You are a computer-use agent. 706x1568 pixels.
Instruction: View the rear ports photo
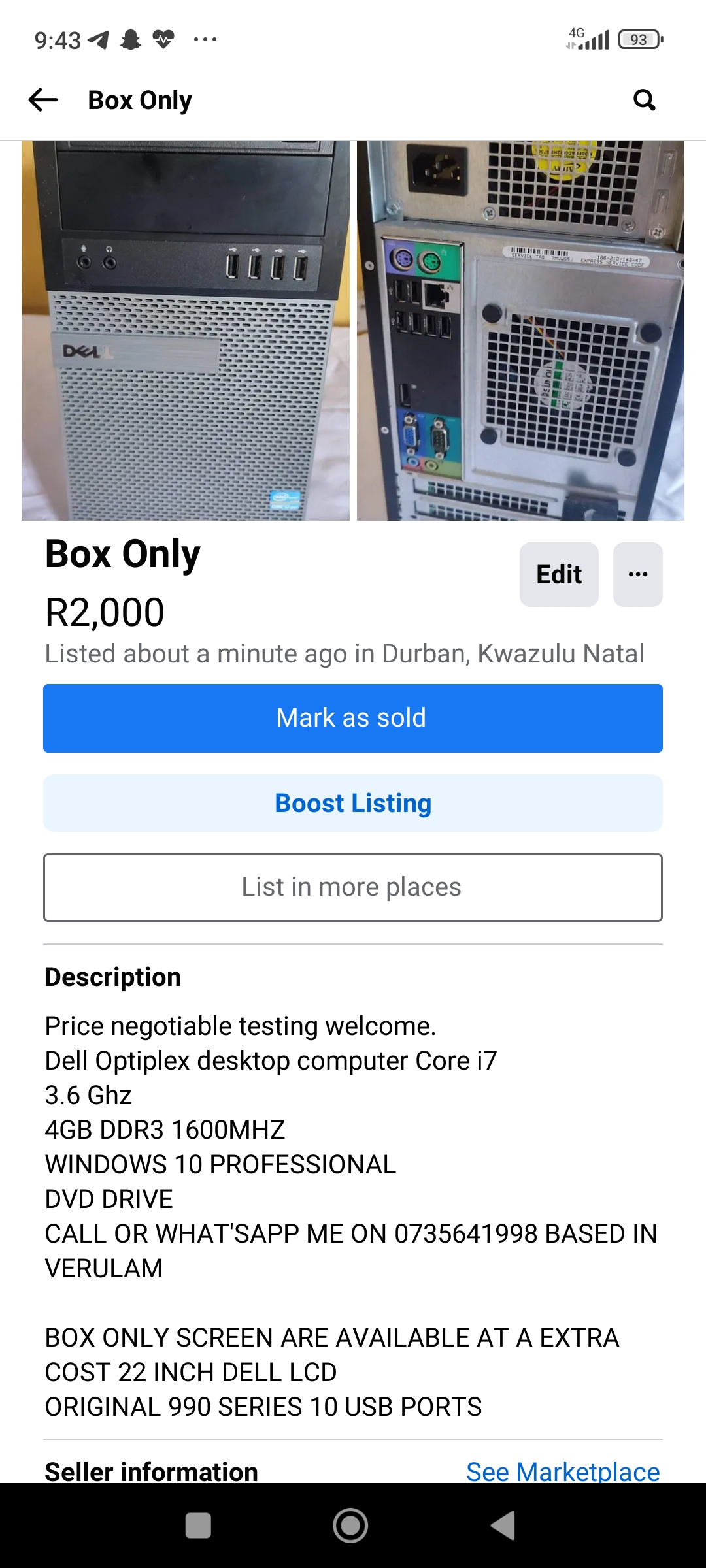[520, 331]
